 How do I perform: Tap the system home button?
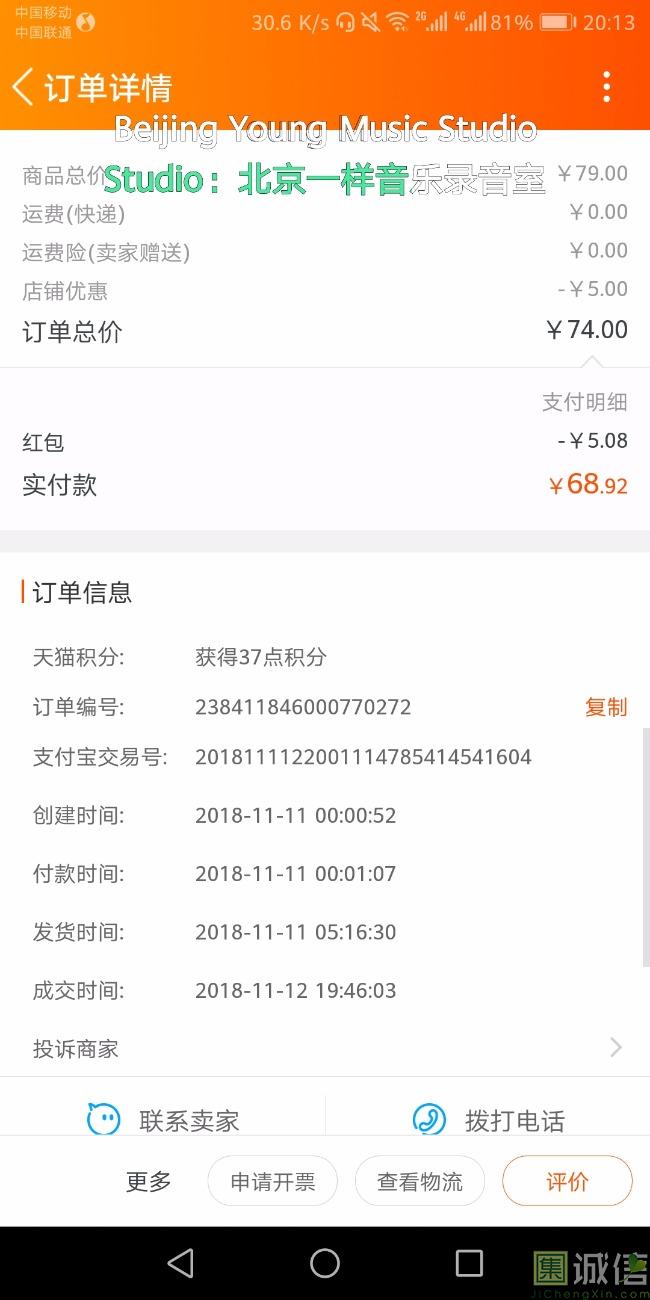[325, 1263]
